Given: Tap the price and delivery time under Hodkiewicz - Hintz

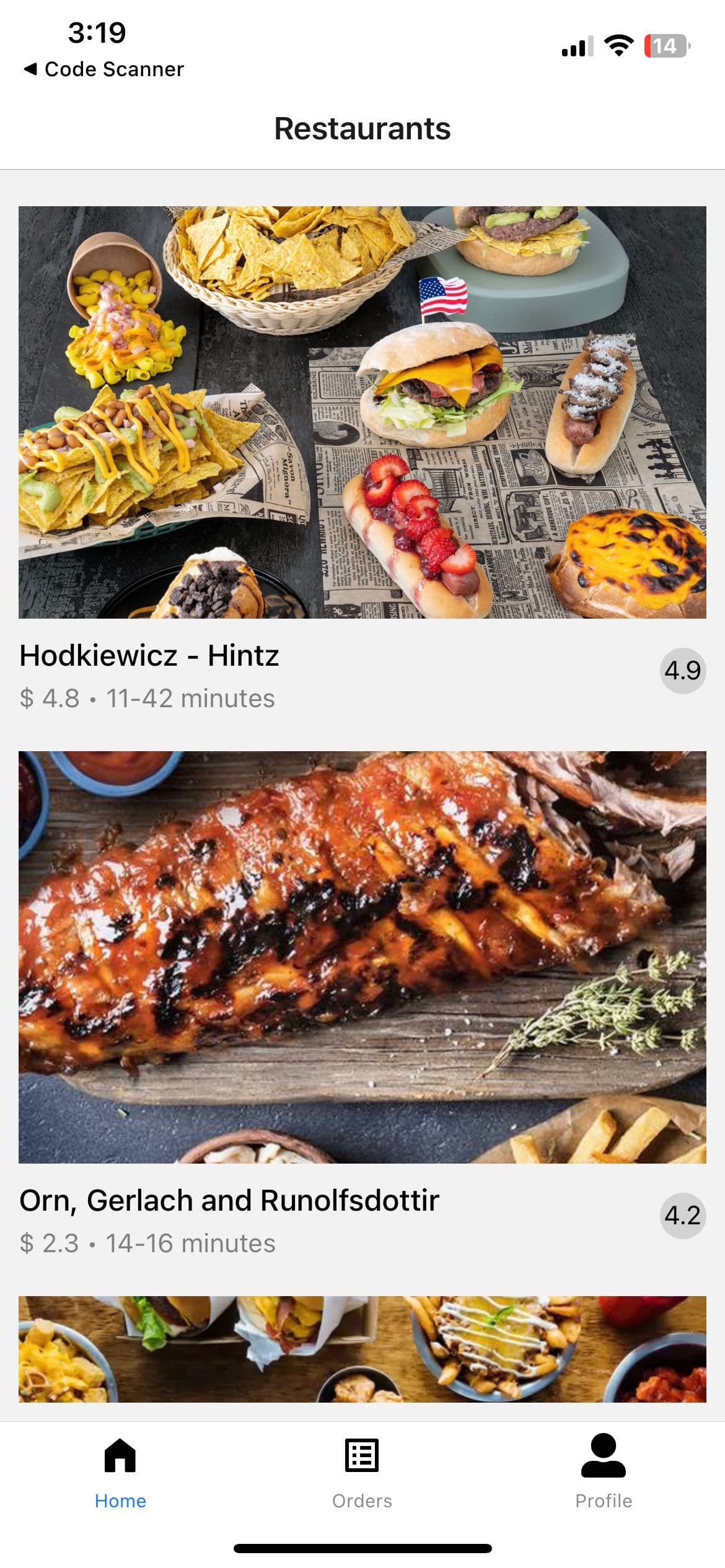Looking at the screenshot, I should click(147, 698).
